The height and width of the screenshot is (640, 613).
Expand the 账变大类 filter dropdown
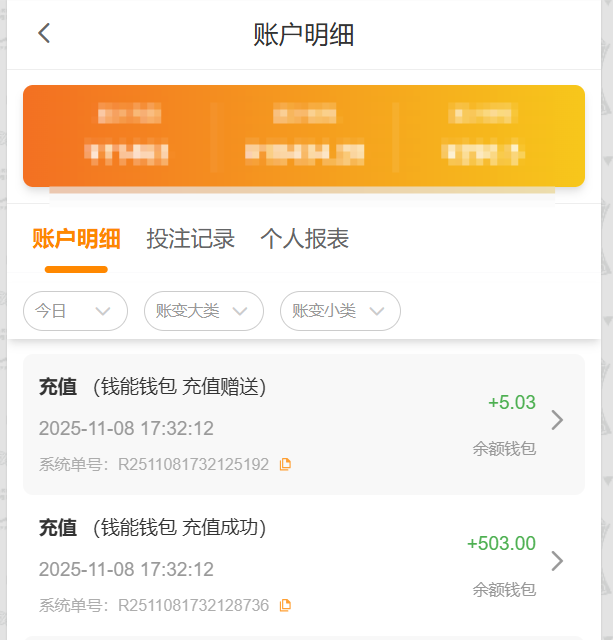point(204,311)
